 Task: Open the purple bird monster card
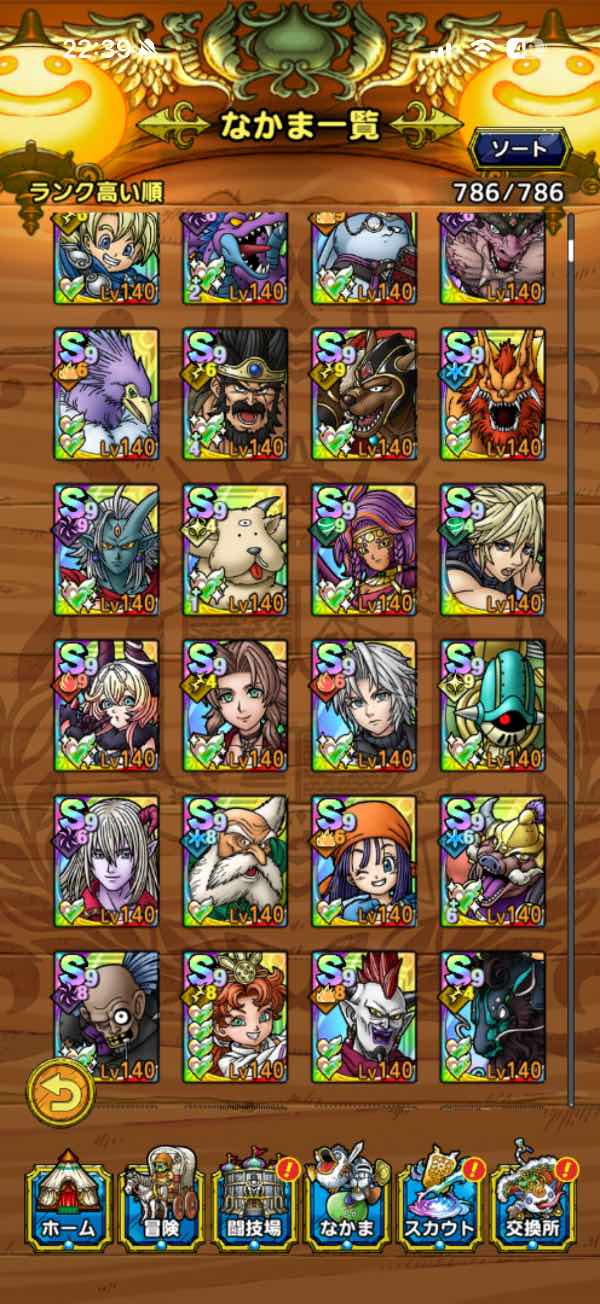[106, 394]
